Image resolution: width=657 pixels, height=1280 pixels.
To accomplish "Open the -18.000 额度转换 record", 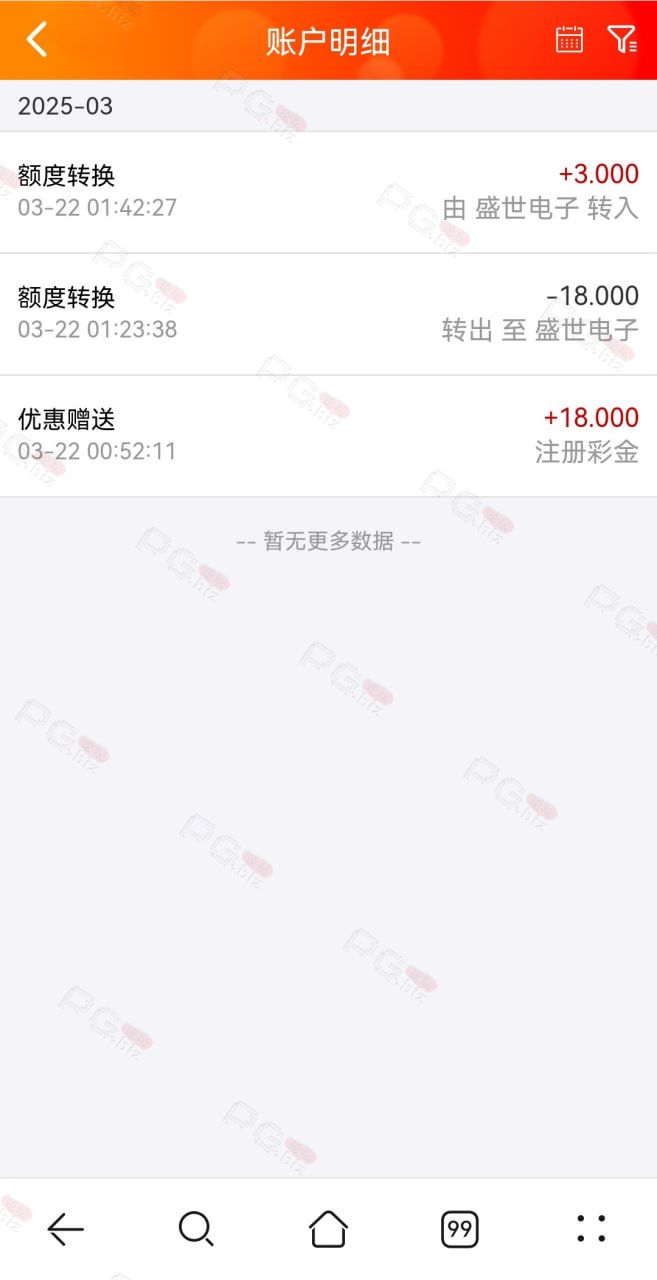I will tap(328, 314).
